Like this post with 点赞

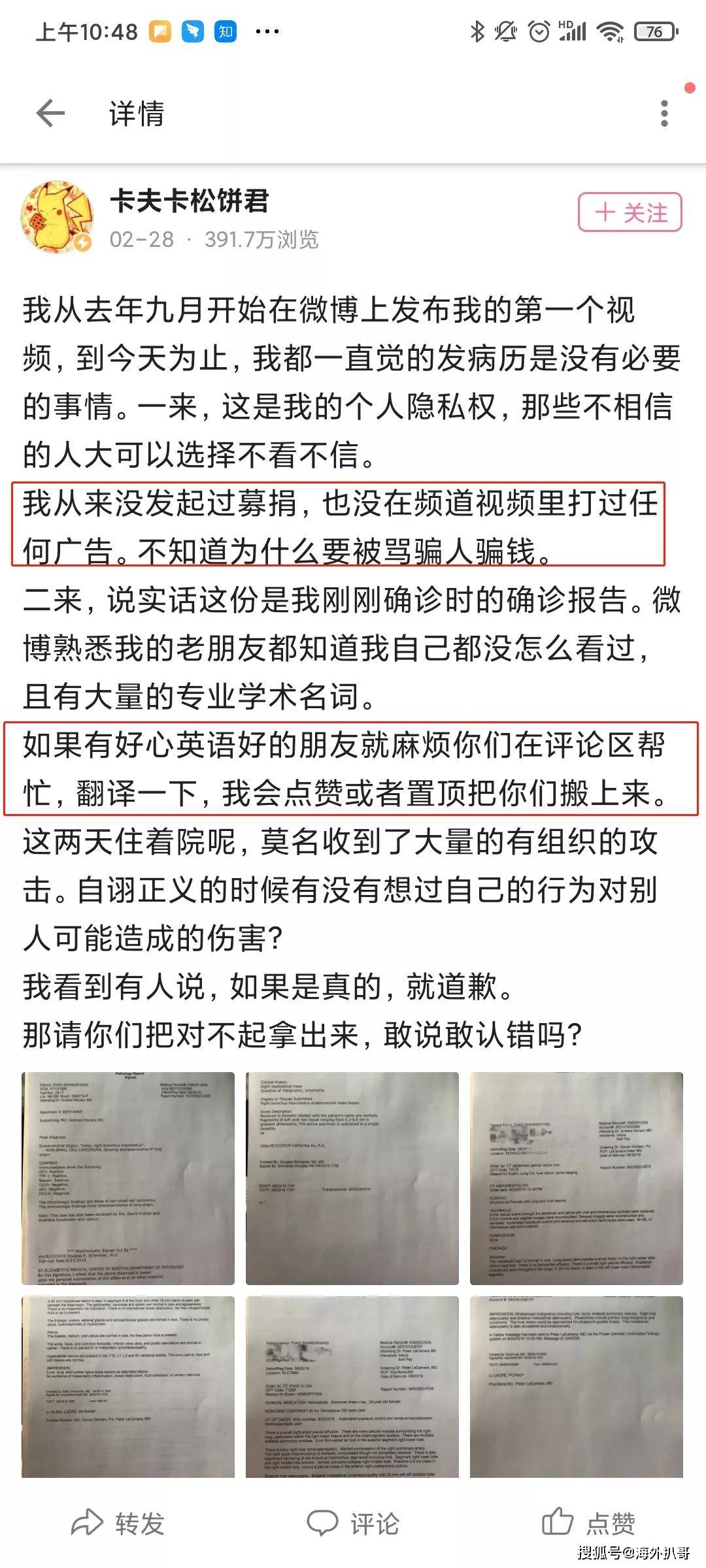click(x=588, y=1523)
